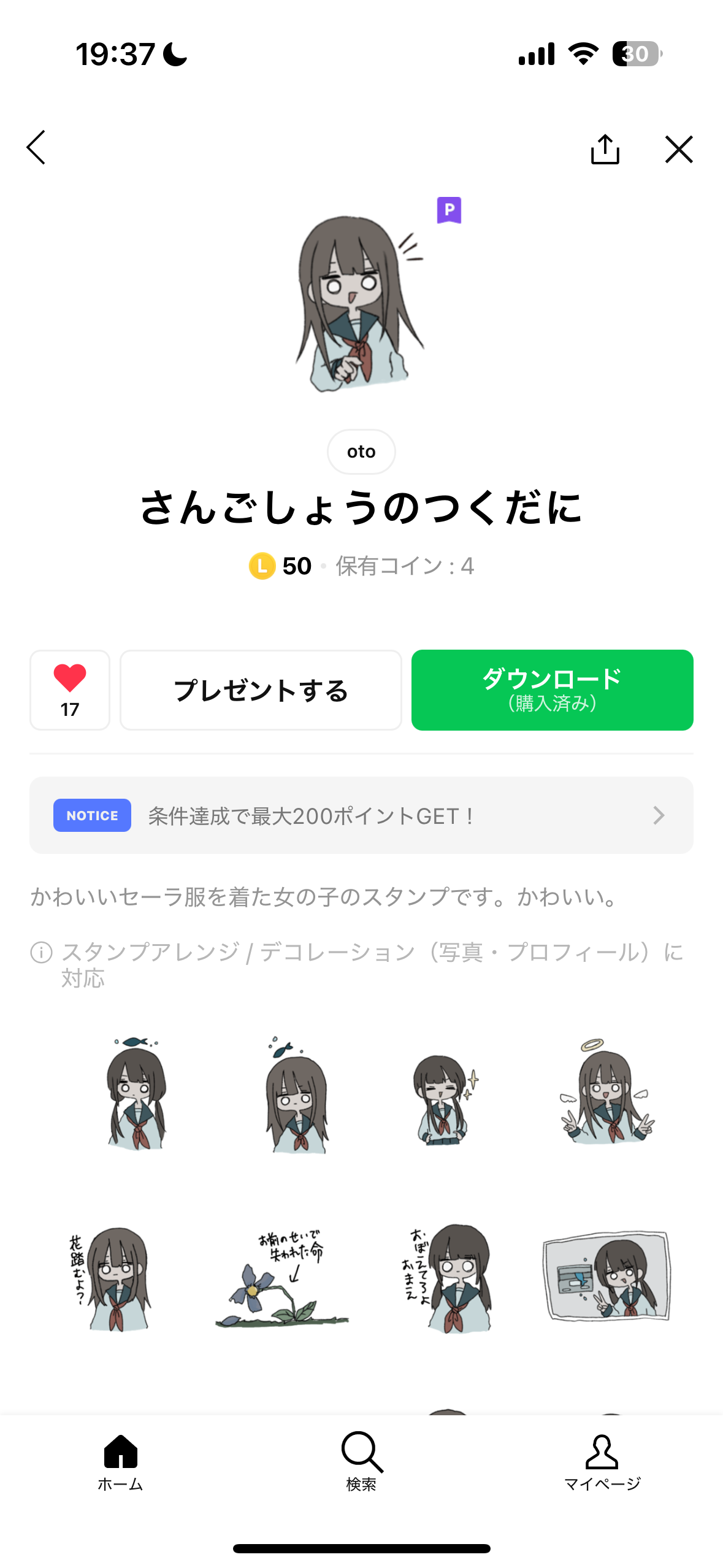Open the creator page for oto
The width and height of the screenshot is (723, 1568).
(x=361, y=452)
